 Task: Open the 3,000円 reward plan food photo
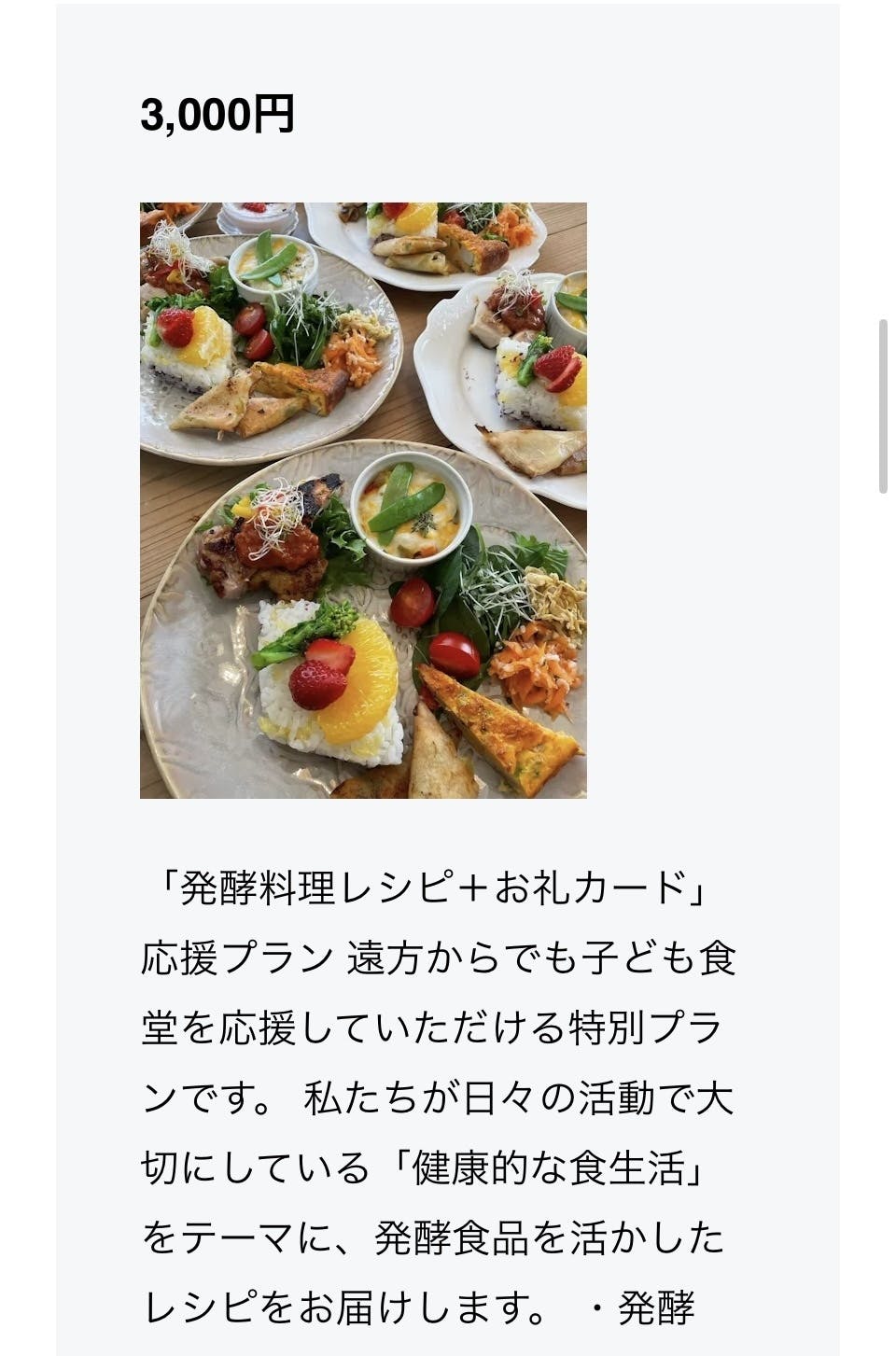363,500
